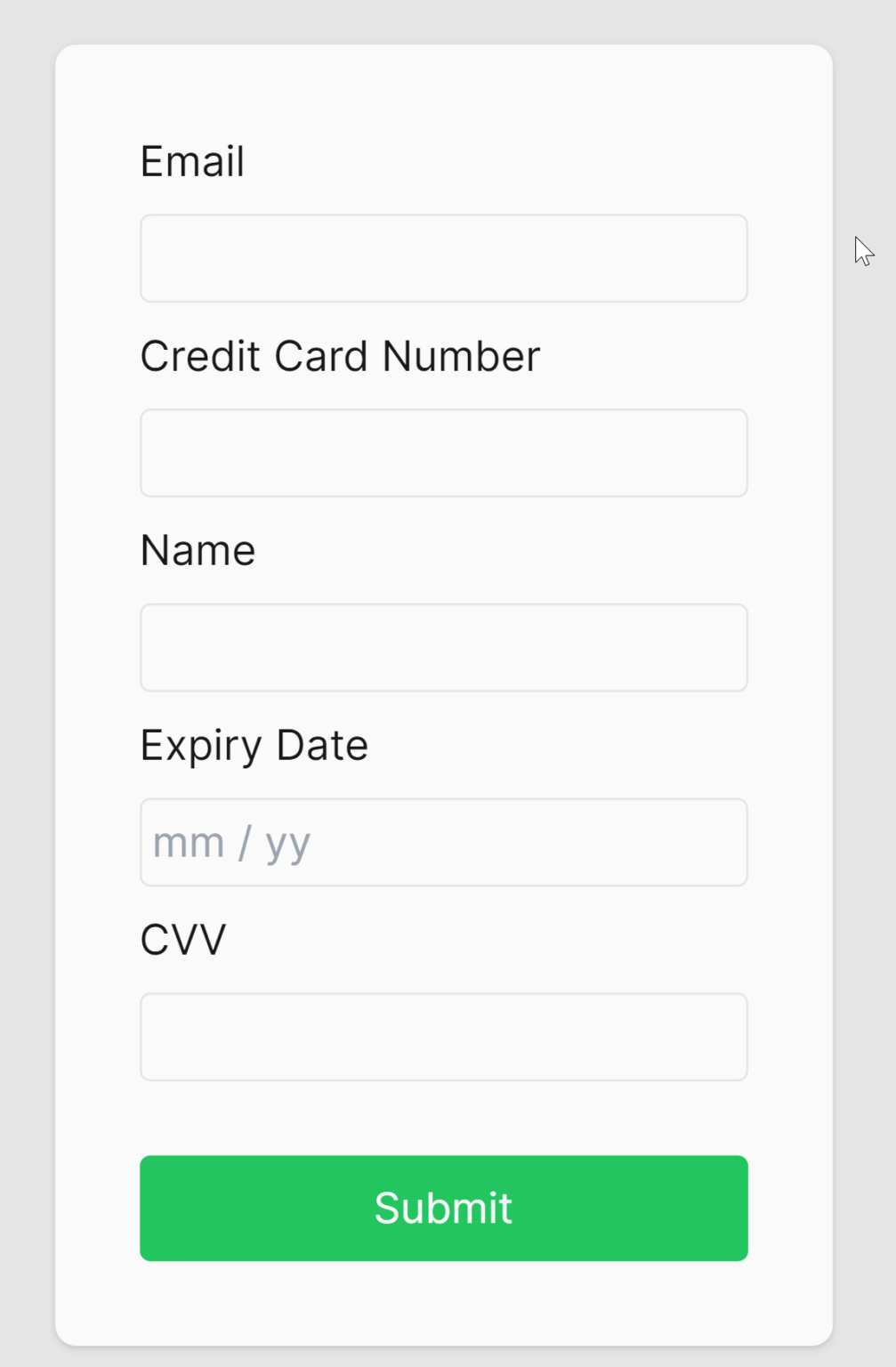Select the Email label text
The width and height of the screenshot is (896, 1367).
point(192,161)
